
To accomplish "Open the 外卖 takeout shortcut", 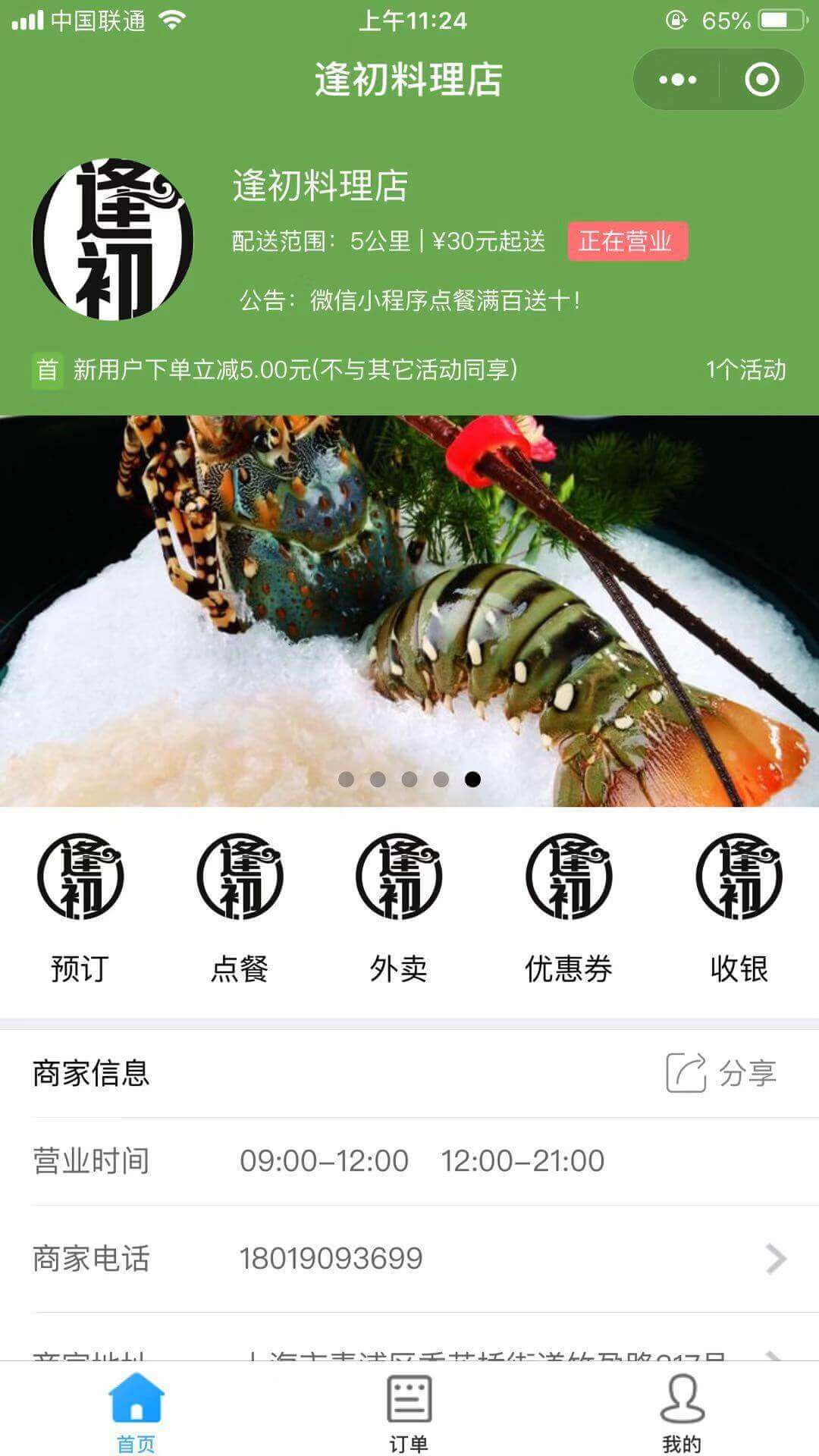I will point(399,906).
